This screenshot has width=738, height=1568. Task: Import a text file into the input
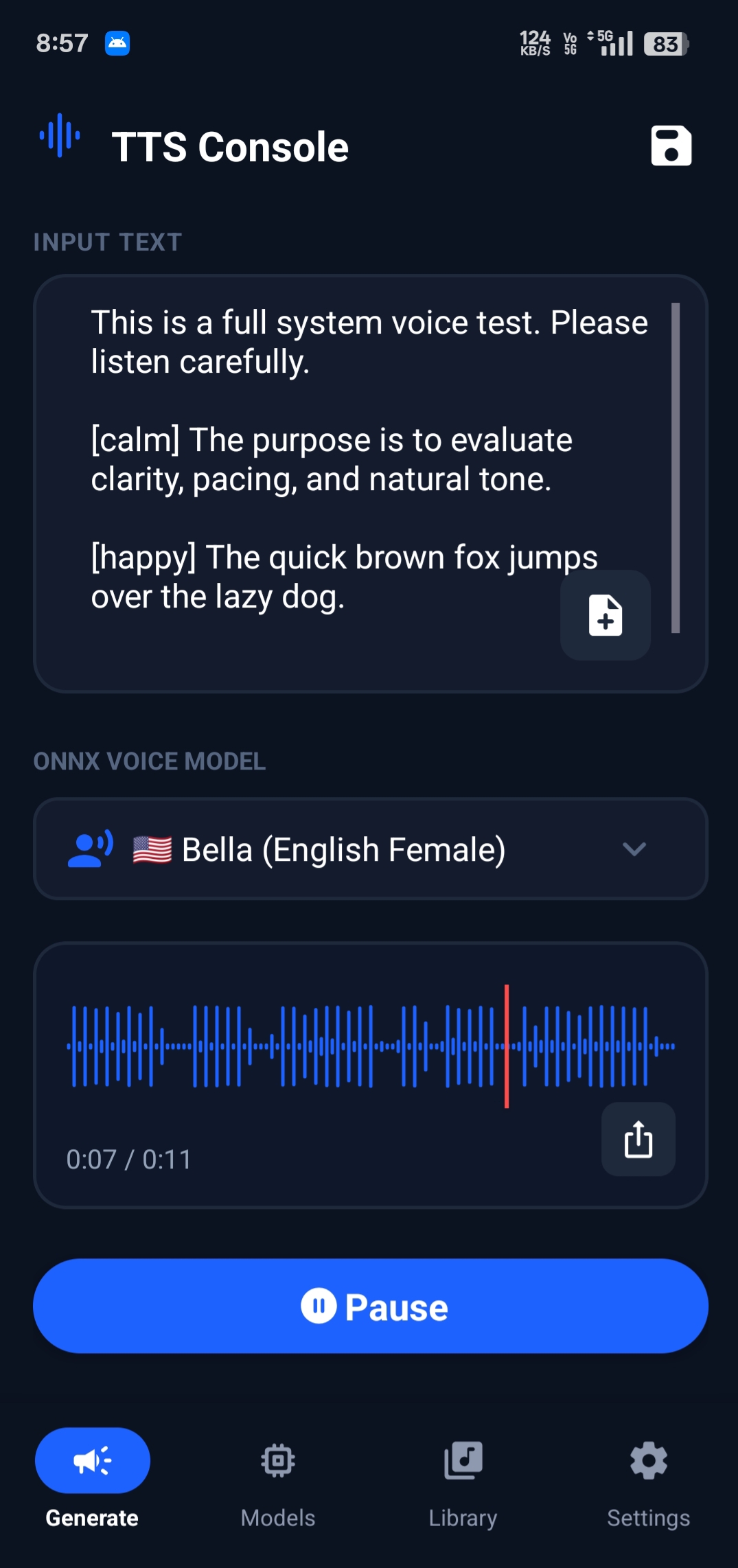(x=606, y=615)
